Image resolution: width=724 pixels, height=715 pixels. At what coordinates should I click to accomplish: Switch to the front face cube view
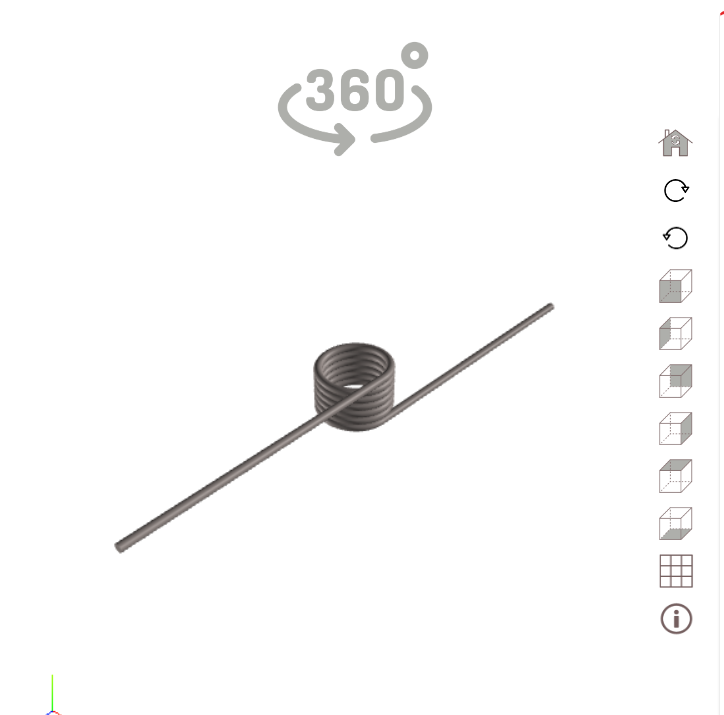coord(676,286)
